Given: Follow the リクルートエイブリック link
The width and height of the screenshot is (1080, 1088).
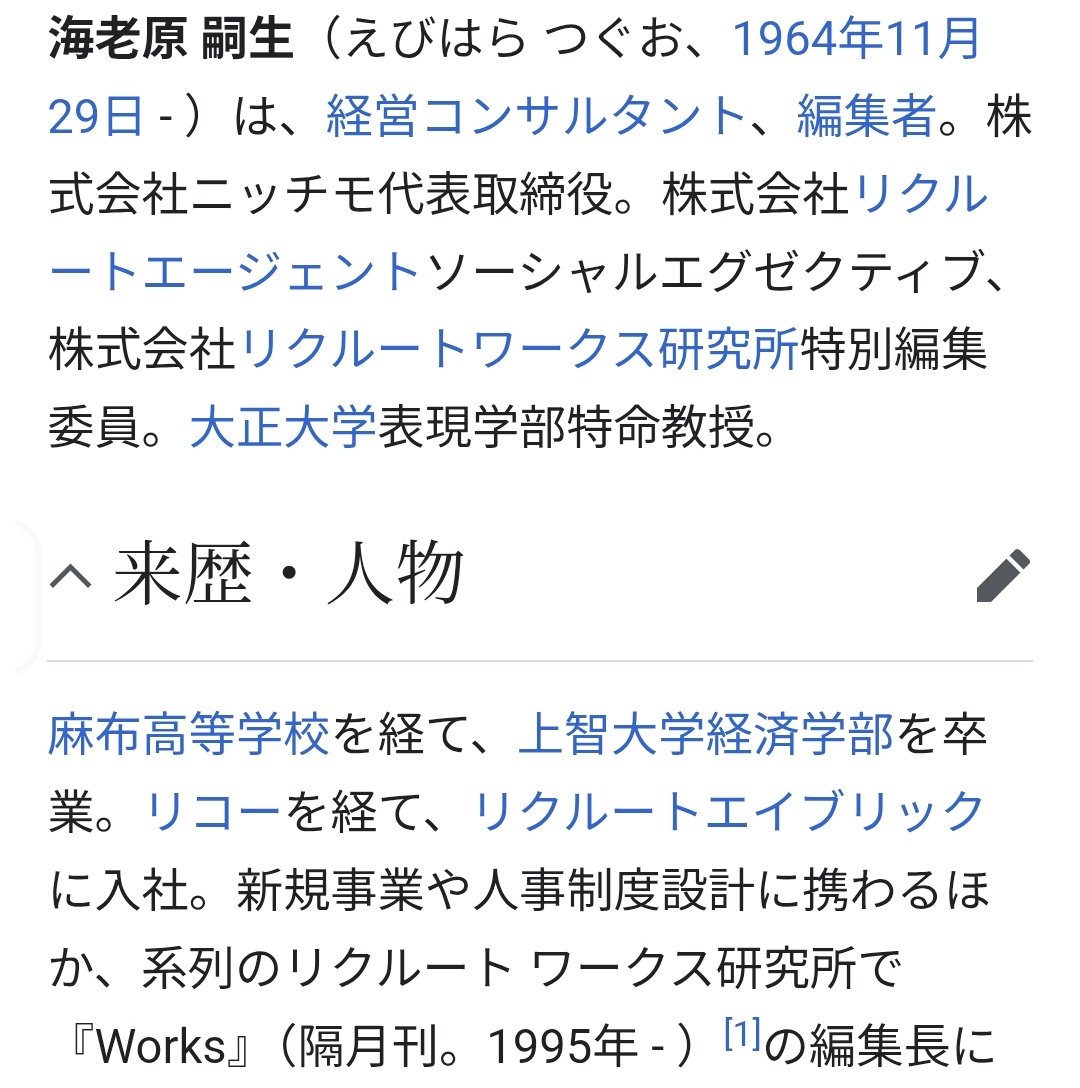Looking at the screenshot, I should pyautogui.click(x=729, y=812).
